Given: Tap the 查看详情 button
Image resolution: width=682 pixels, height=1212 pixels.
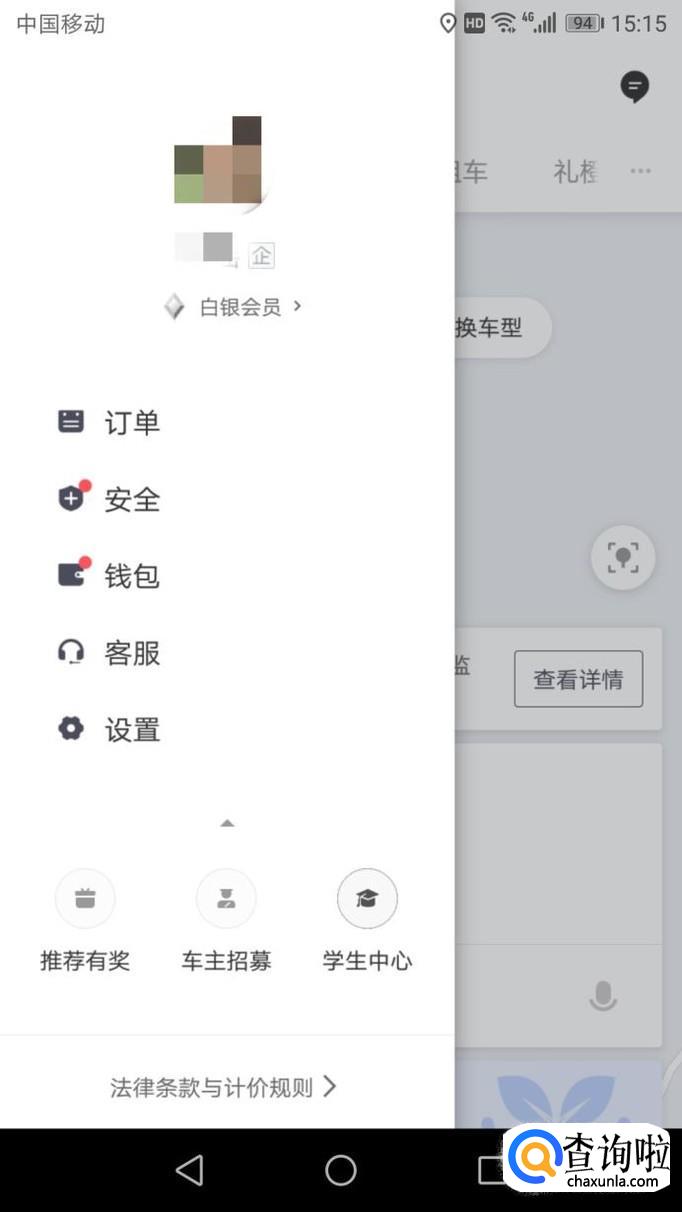Looking at the screenshot, I should pos(578,679).
